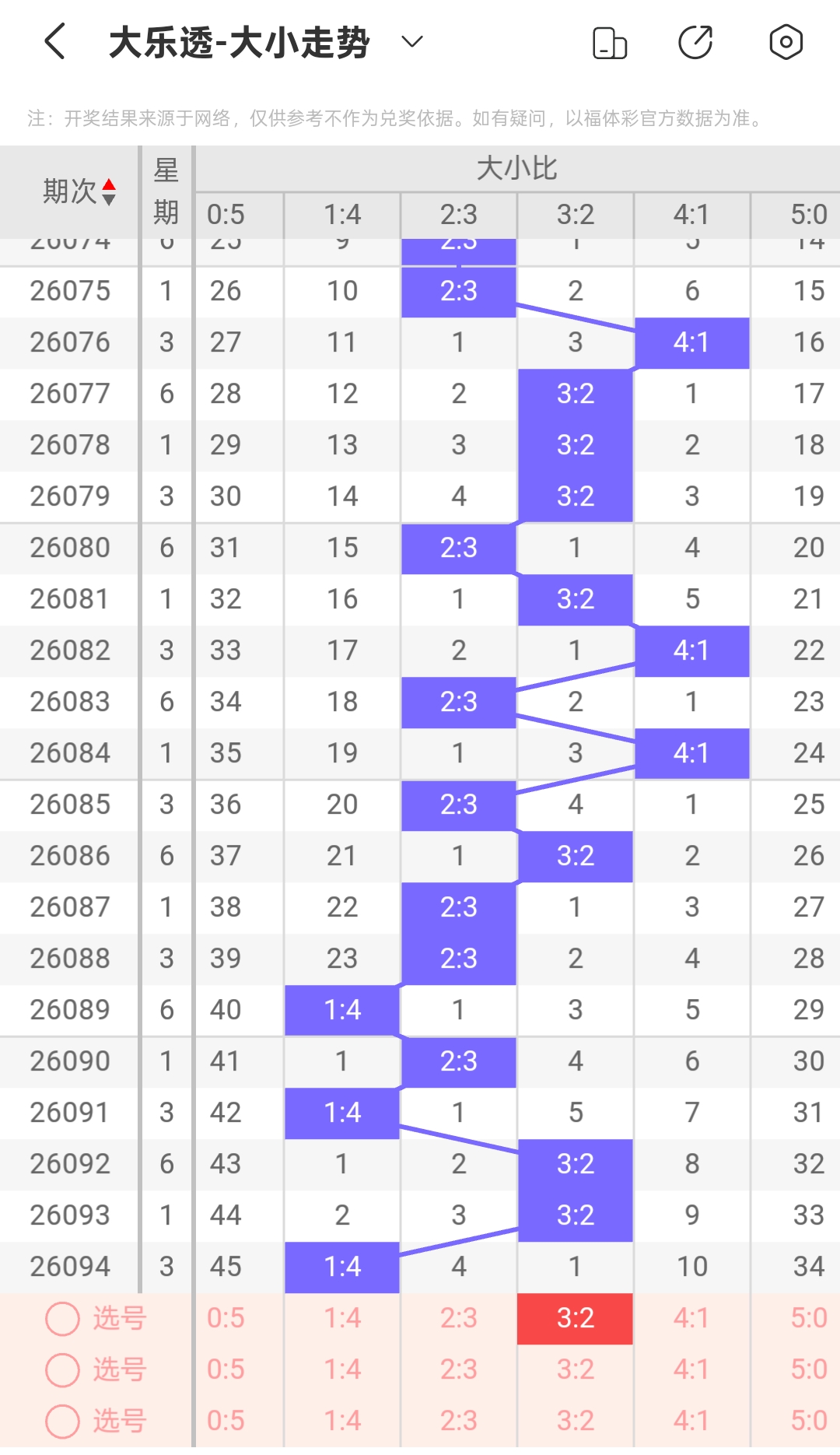
Task: Share this trend chart
Action: (695, 42)
